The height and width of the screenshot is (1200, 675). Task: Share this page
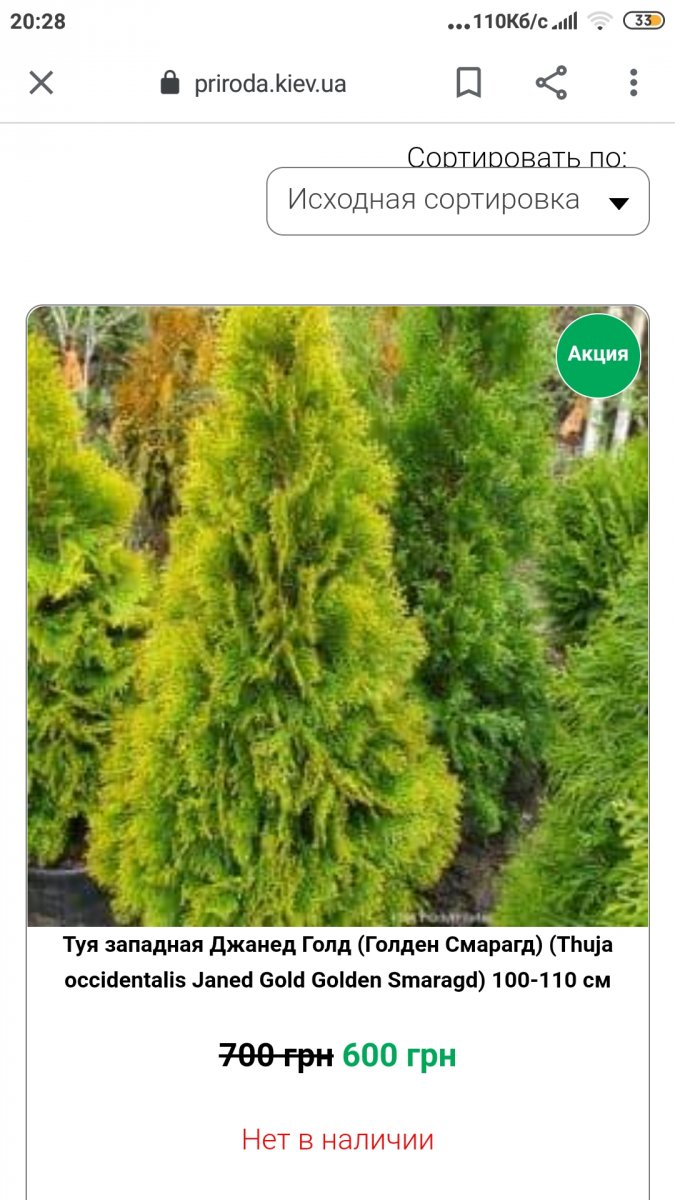[x=551, y=83]
